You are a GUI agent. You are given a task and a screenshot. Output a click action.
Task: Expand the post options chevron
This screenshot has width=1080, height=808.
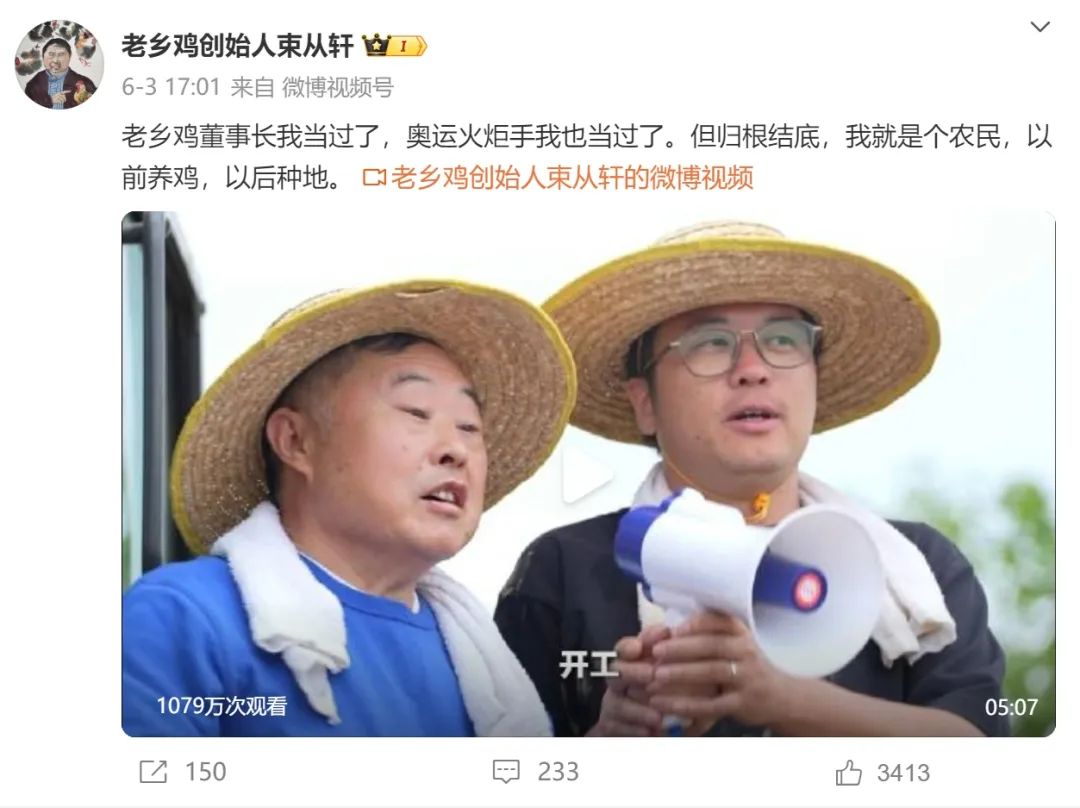[x=1040, y=27]
